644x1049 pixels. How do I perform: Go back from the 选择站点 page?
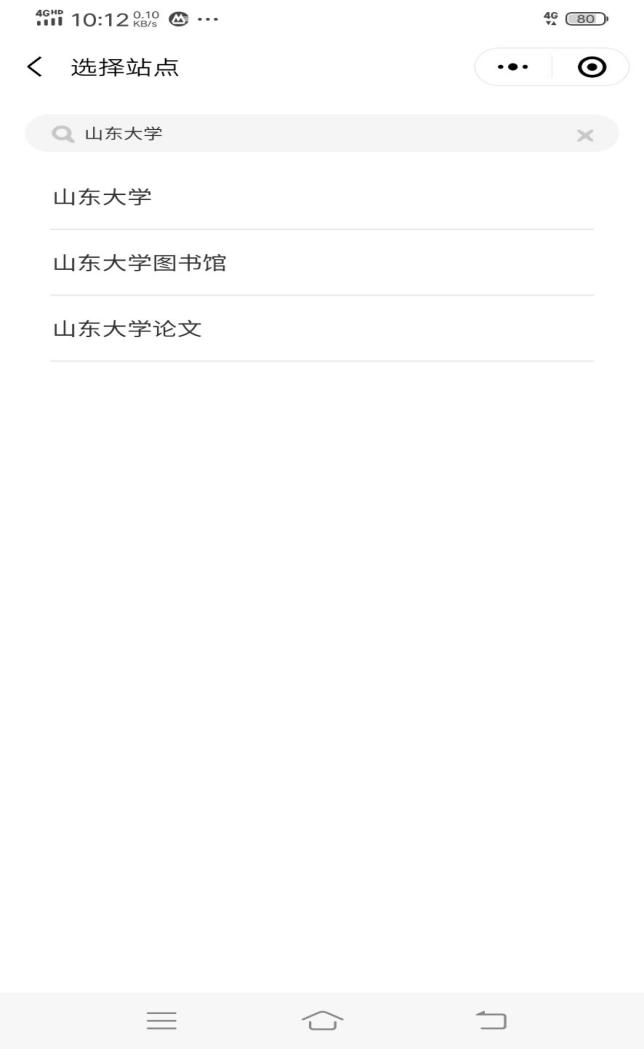pos(35,68)
